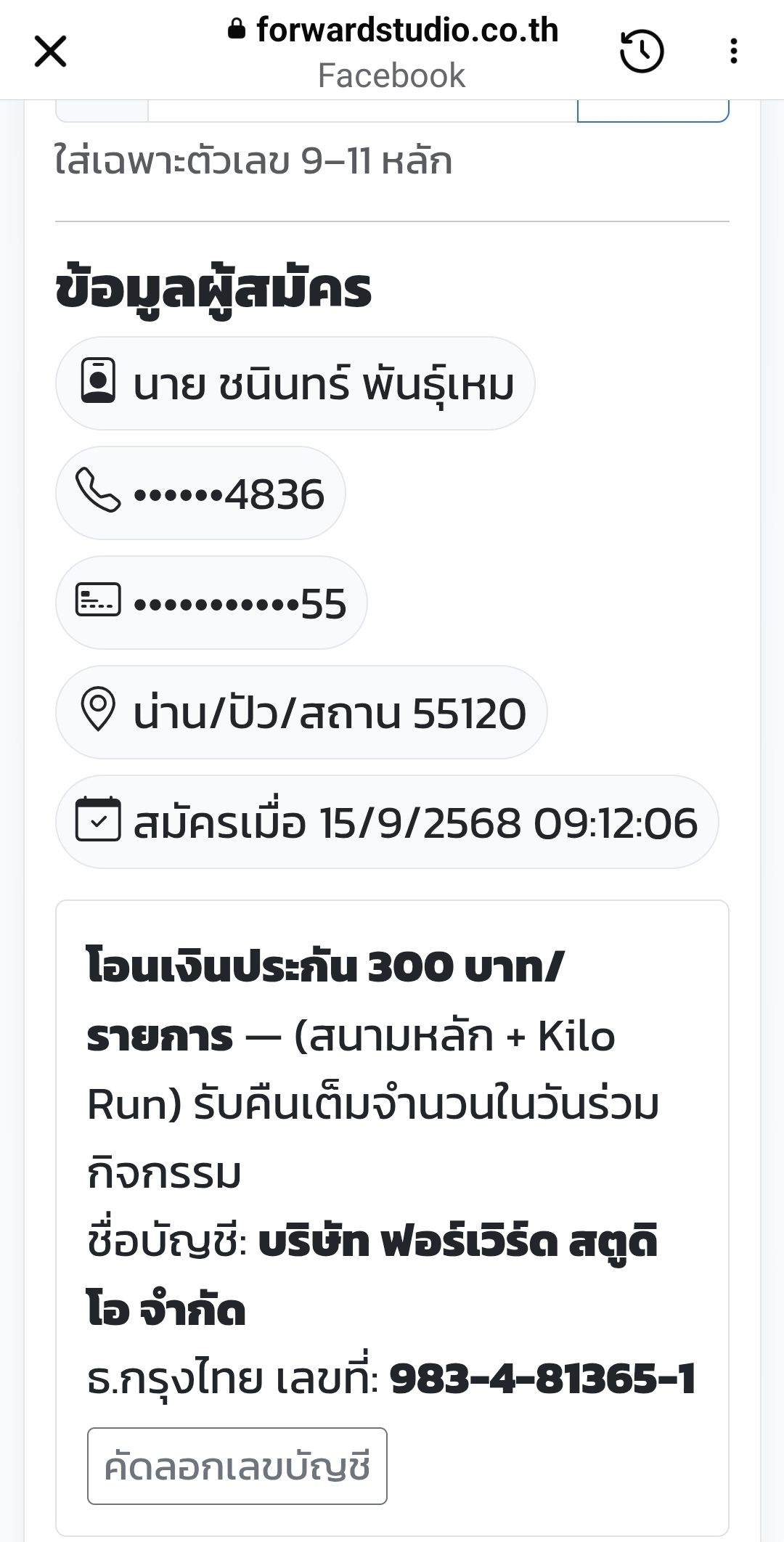The width and height of the screenshot is (784, 1542).
Task: Open the three-dot overflow menu
Action: coord(734,52)
